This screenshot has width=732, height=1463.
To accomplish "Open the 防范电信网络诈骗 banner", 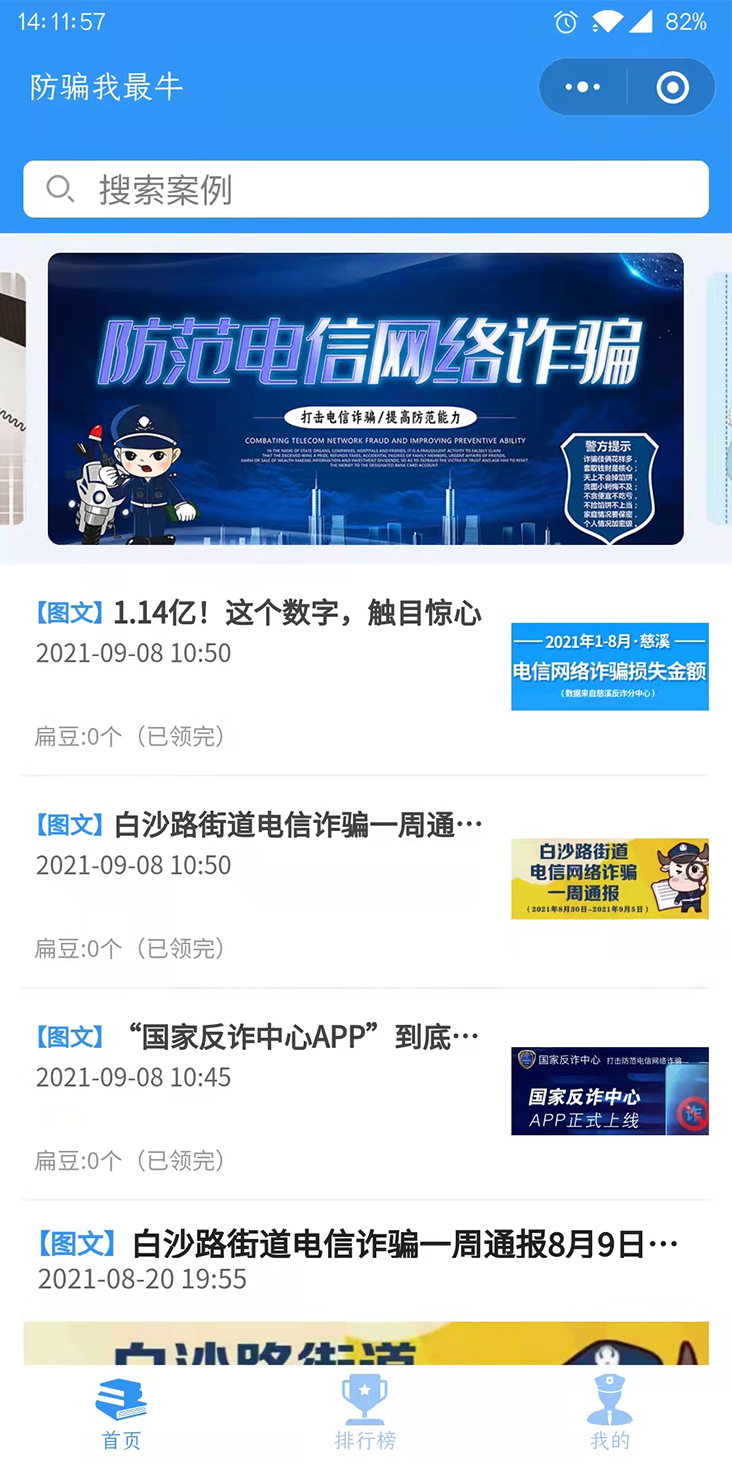I will coord(366,398).
